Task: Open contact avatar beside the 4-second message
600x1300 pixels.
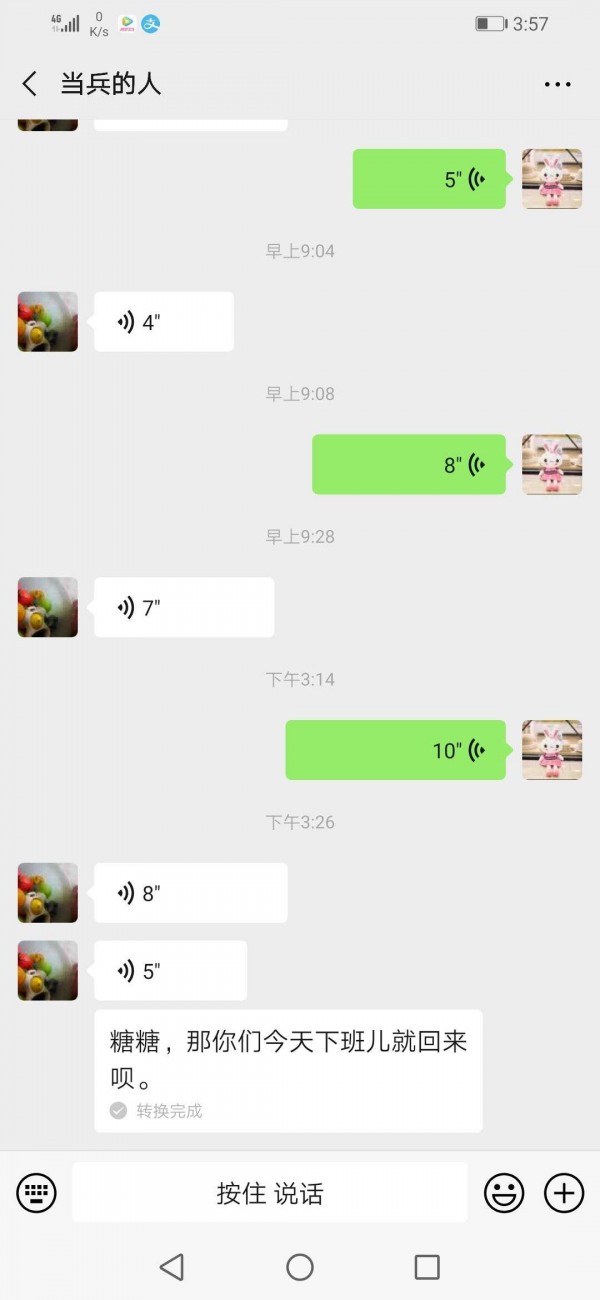Action: tap(48, 322)
